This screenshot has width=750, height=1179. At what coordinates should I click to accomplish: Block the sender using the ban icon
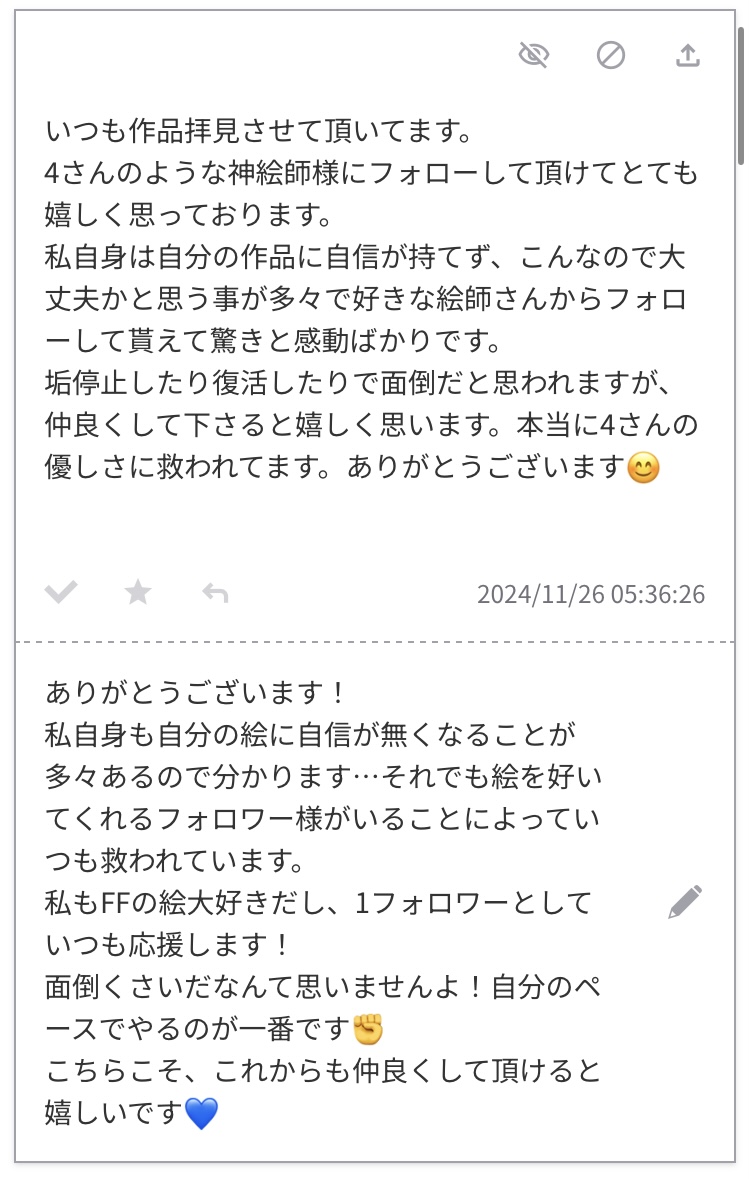[x=611, y=55]
